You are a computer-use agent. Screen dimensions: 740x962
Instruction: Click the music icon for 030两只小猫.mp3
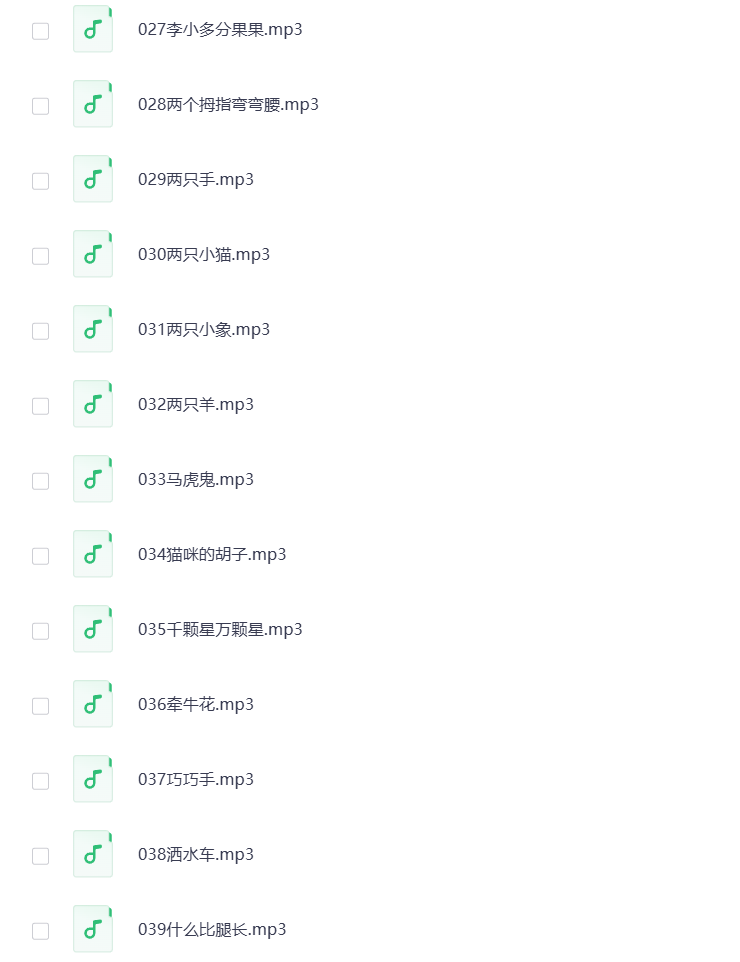[93, 254]
